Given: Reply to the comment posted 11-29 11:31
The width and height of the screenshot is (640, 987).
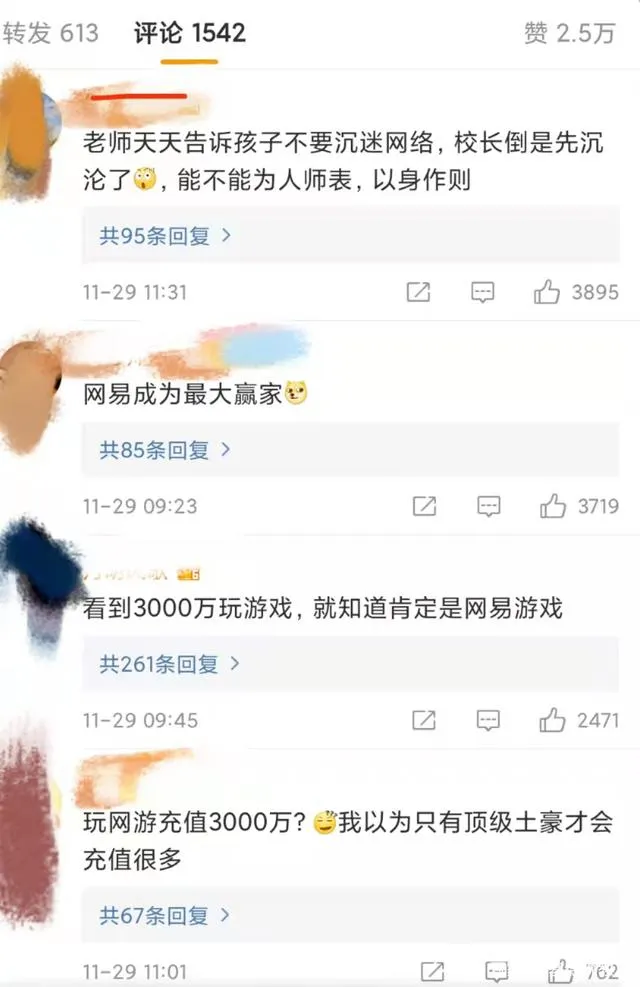Looking at the screenshot, I should tap(483, 292).
